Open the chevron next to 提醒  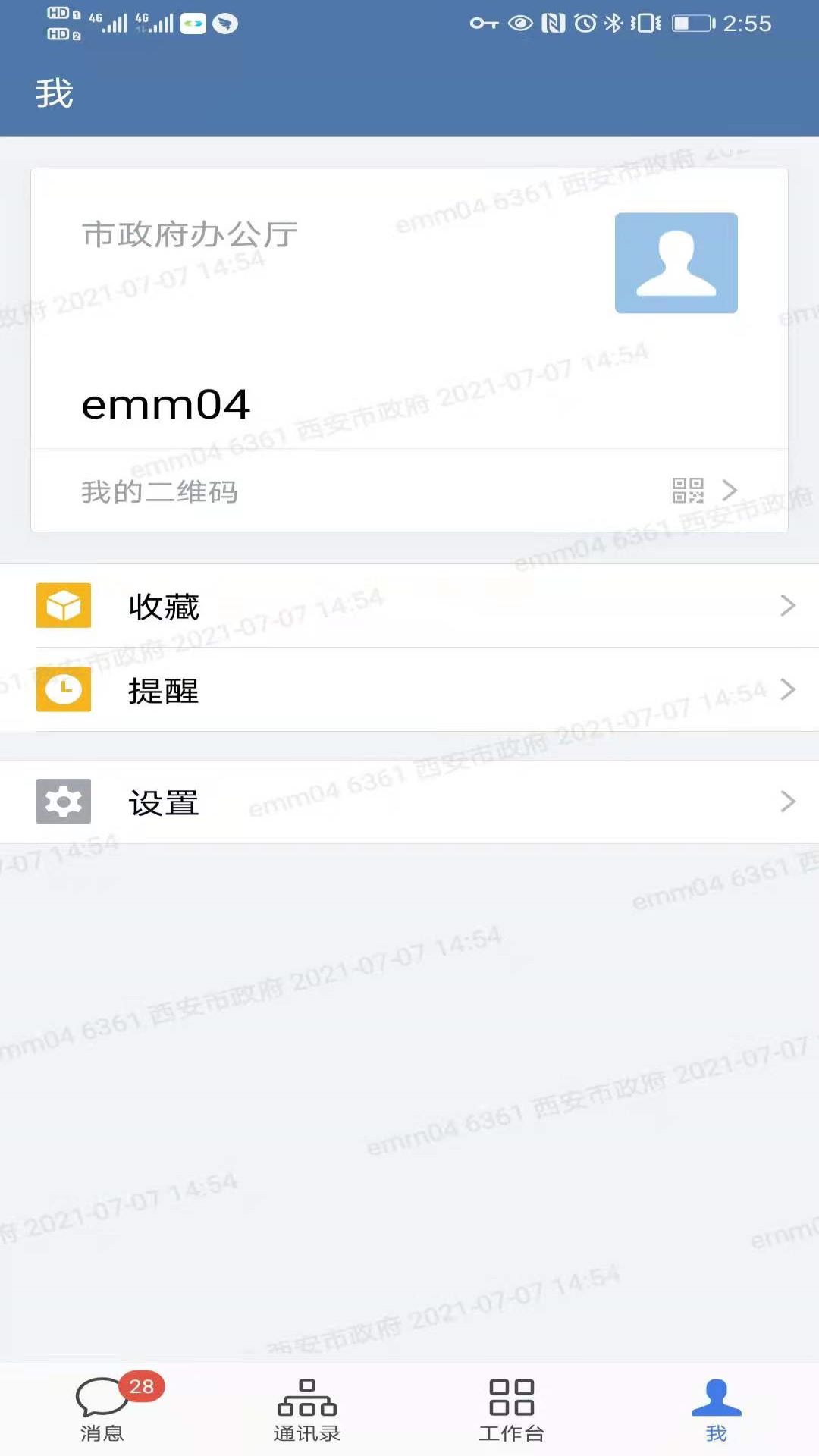click(x=787, y=690)
